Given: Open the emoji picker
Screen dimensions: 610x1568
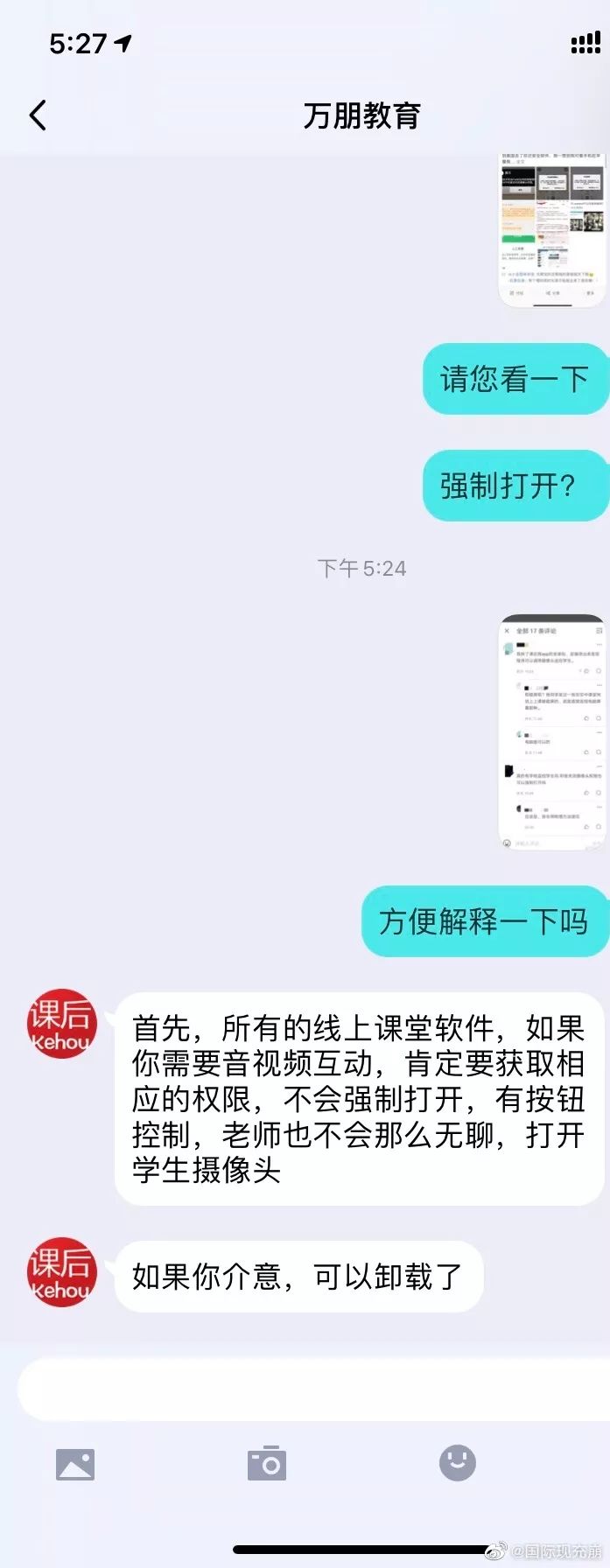Looking at the screenshot, I should [457, 1462].
